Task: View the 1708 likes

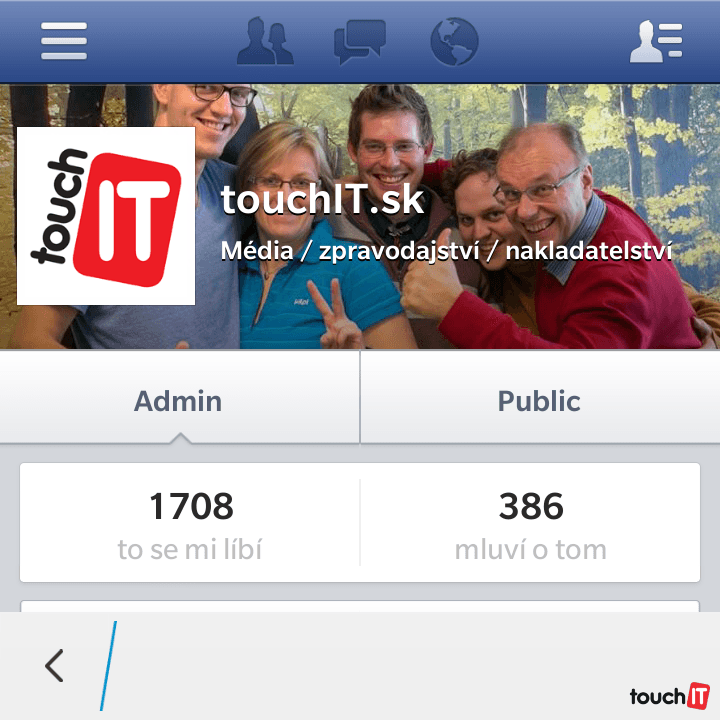Action: (x=190, y=524)
